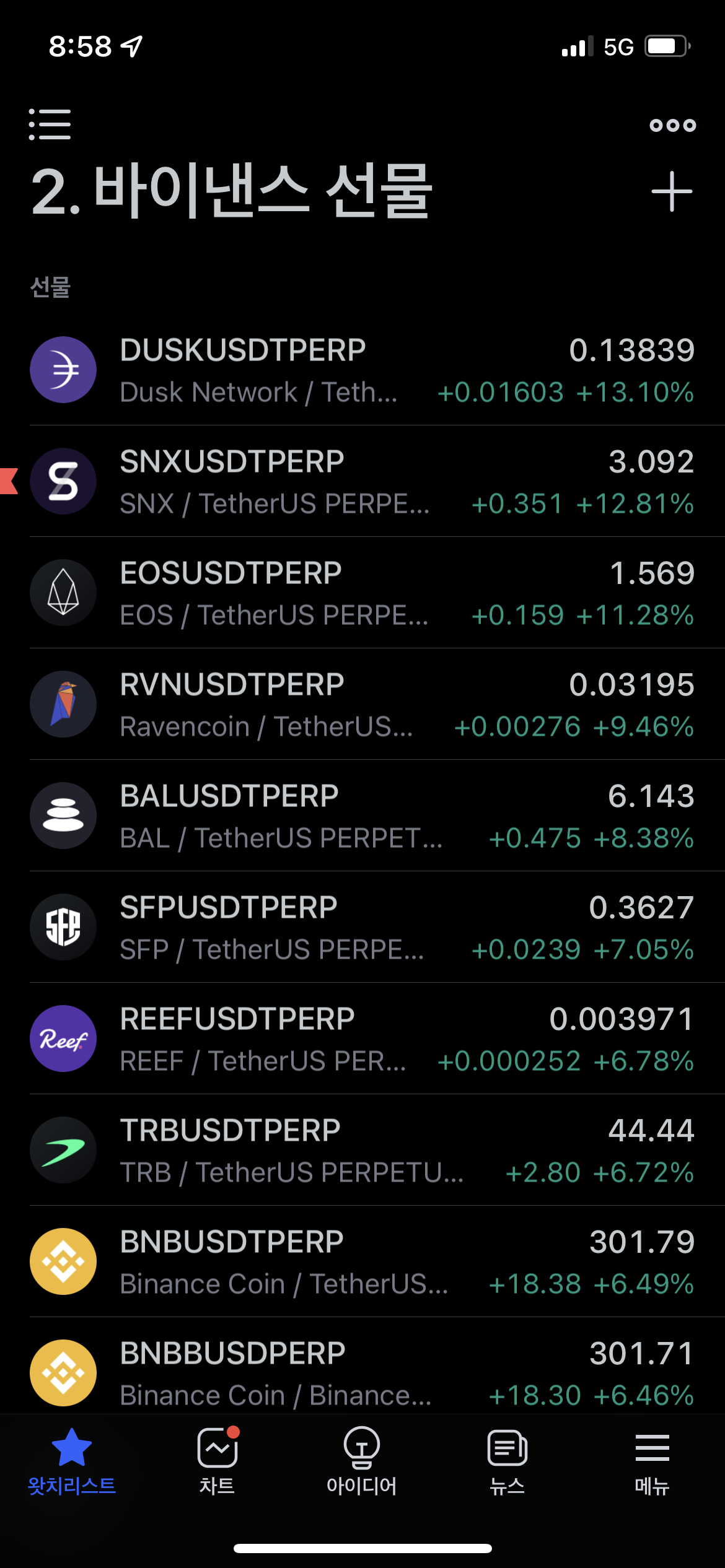Open BNBBUSDPERP symbol row

(362, 1366)
